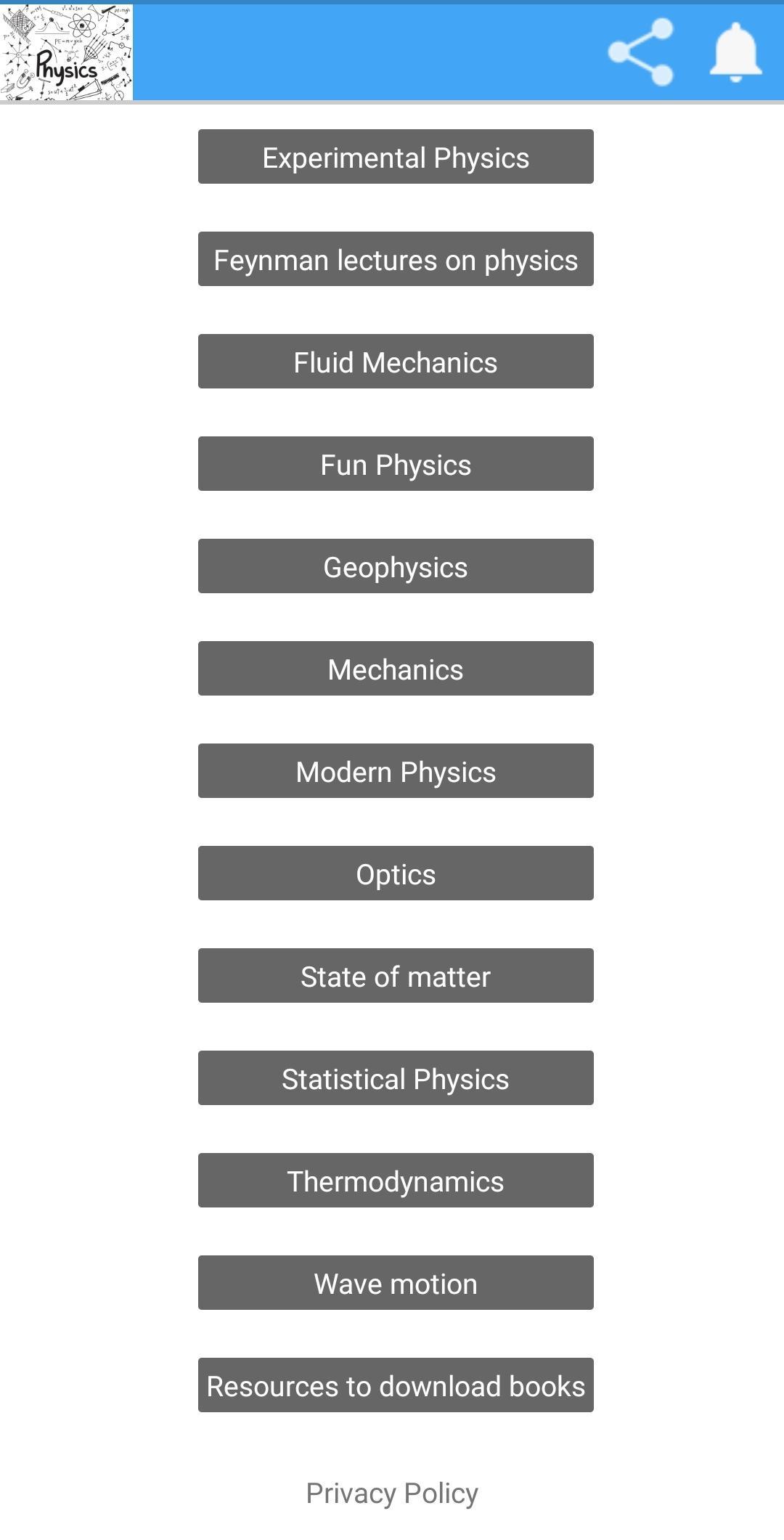Open Modern Physics books

396,771
